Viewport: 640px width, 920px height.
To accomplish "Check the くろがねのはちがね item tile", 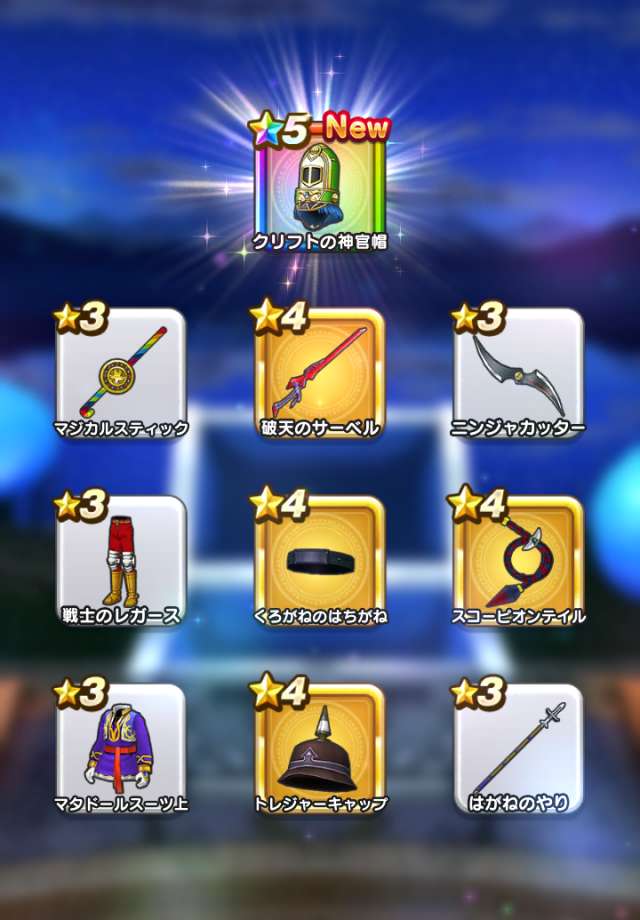I will pyautogui.click(x=320, y=560).
